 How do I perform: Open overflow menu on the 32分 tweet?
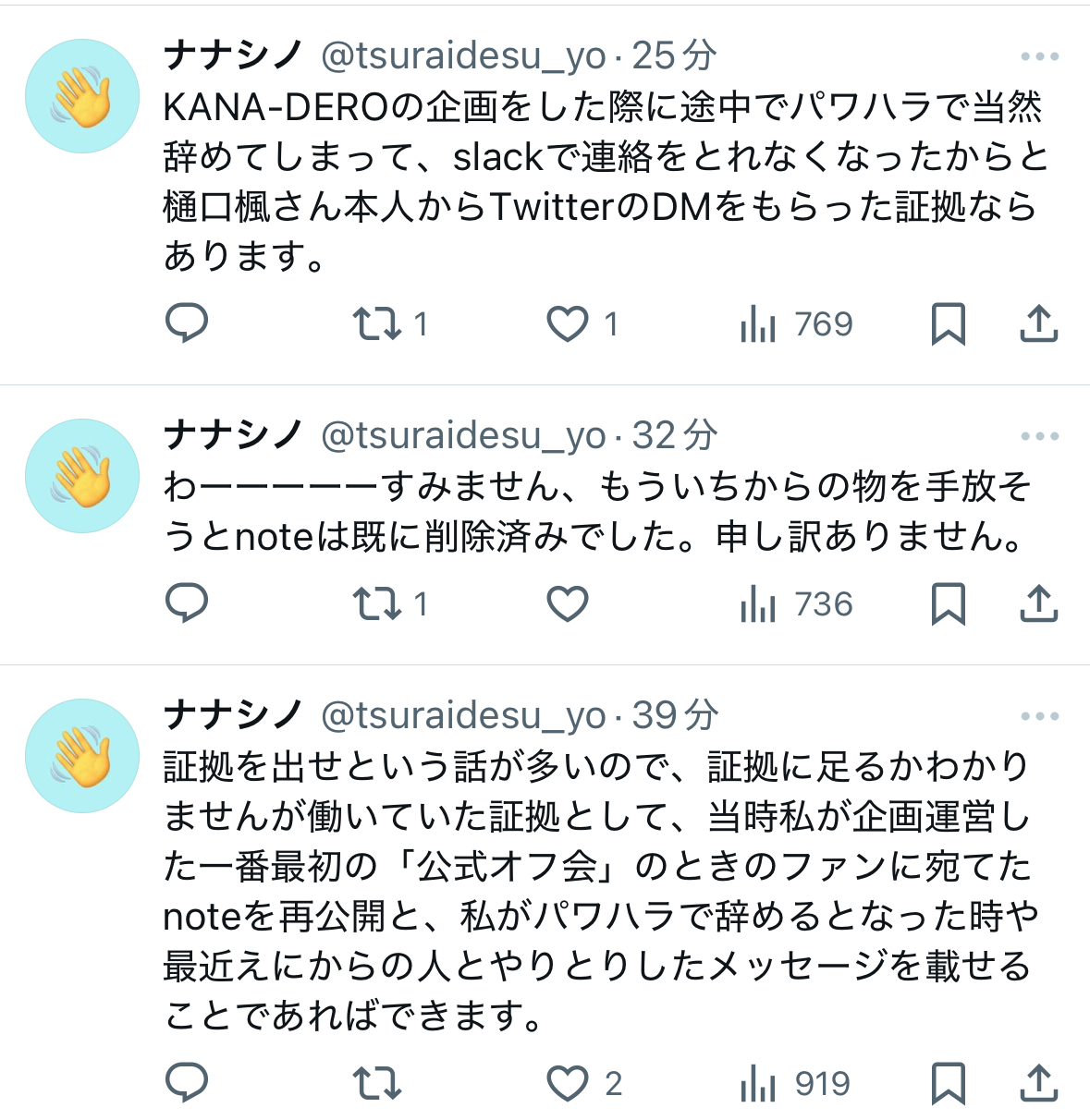pyautogui.click(x=1039, y=437)
